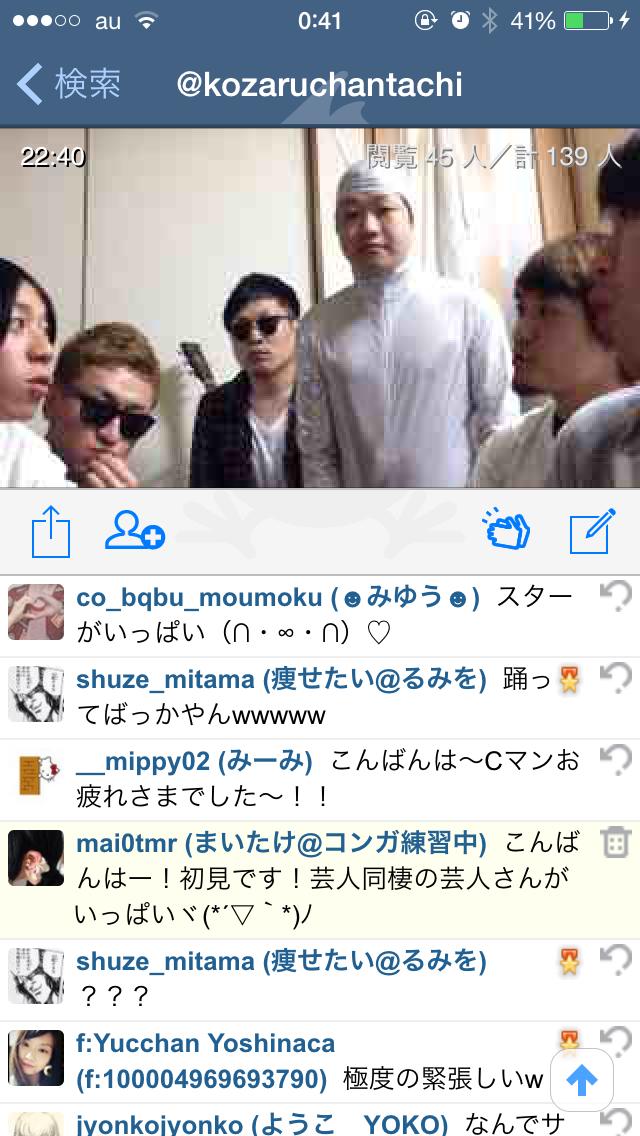This screenshot has height=1136, width=640.
Task: Go back to 検索 screen
Action: click(x=70, y=84)
